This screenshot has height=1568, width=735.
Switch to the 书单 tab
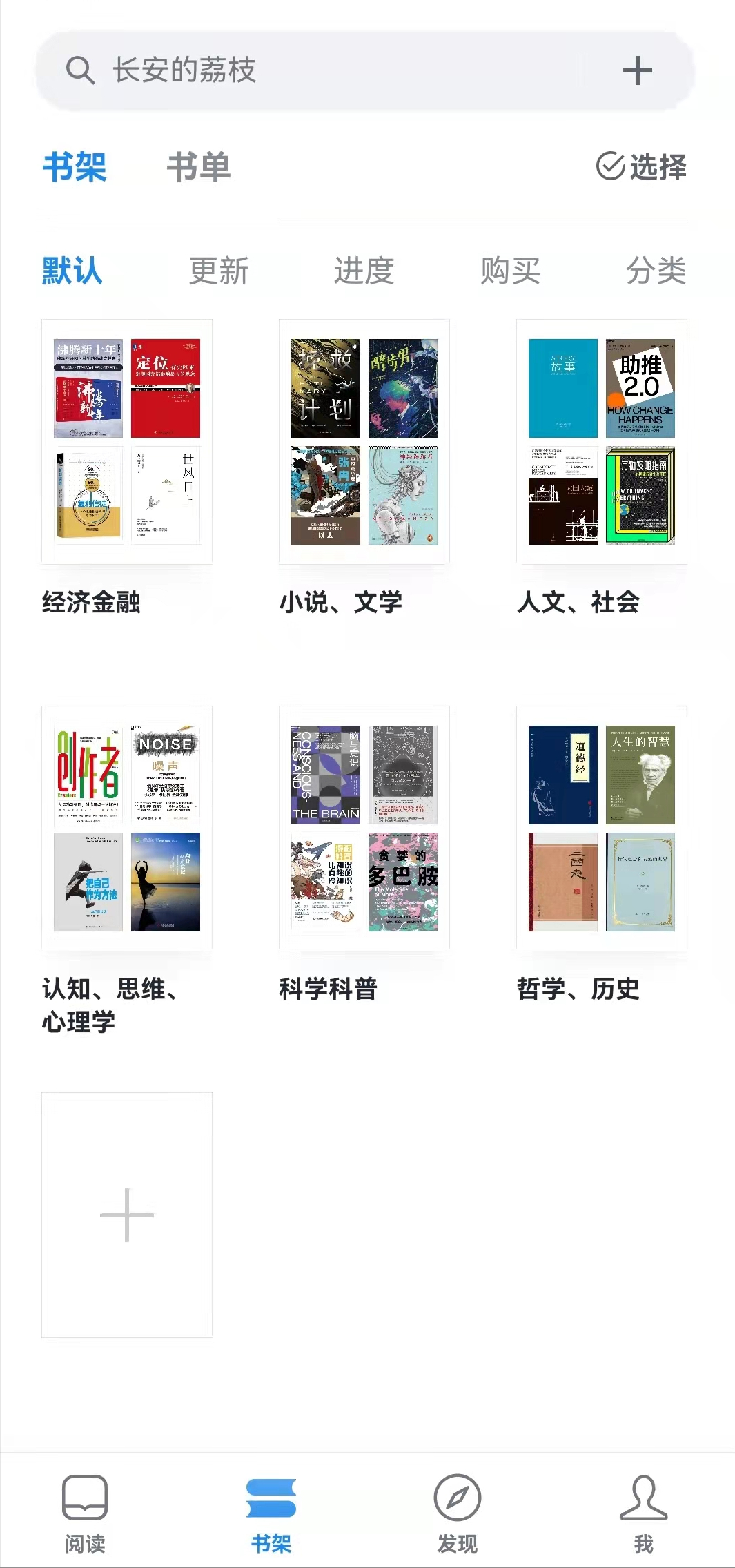(199, 167)
